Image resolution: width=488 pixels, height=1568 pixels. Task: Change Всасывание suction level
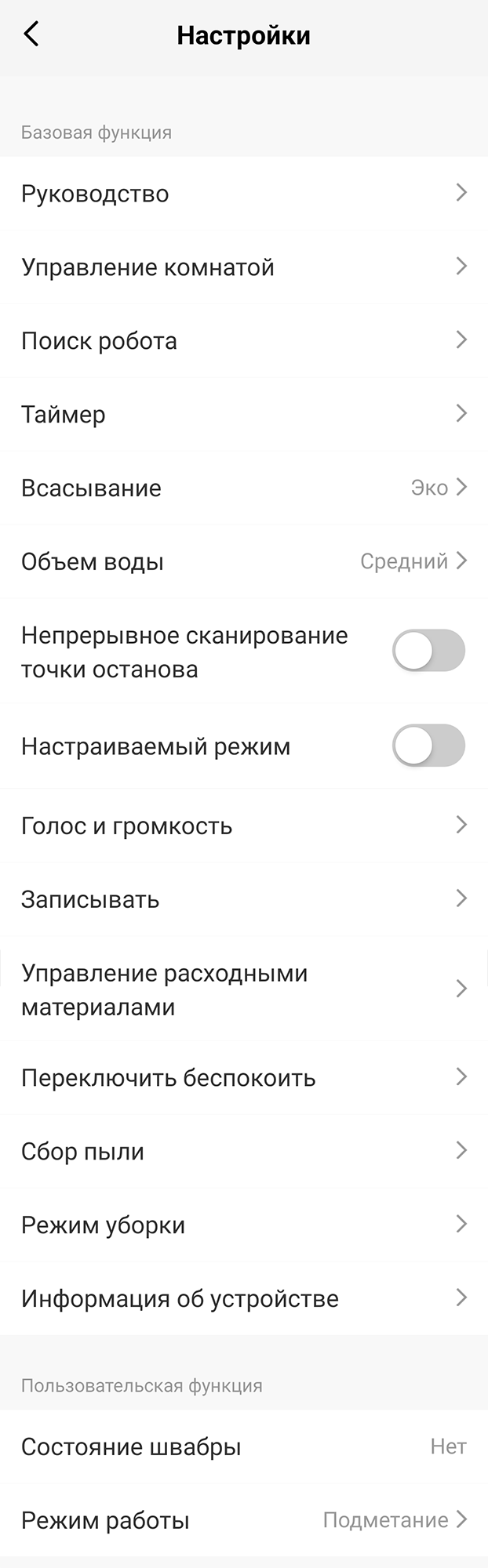243,488
